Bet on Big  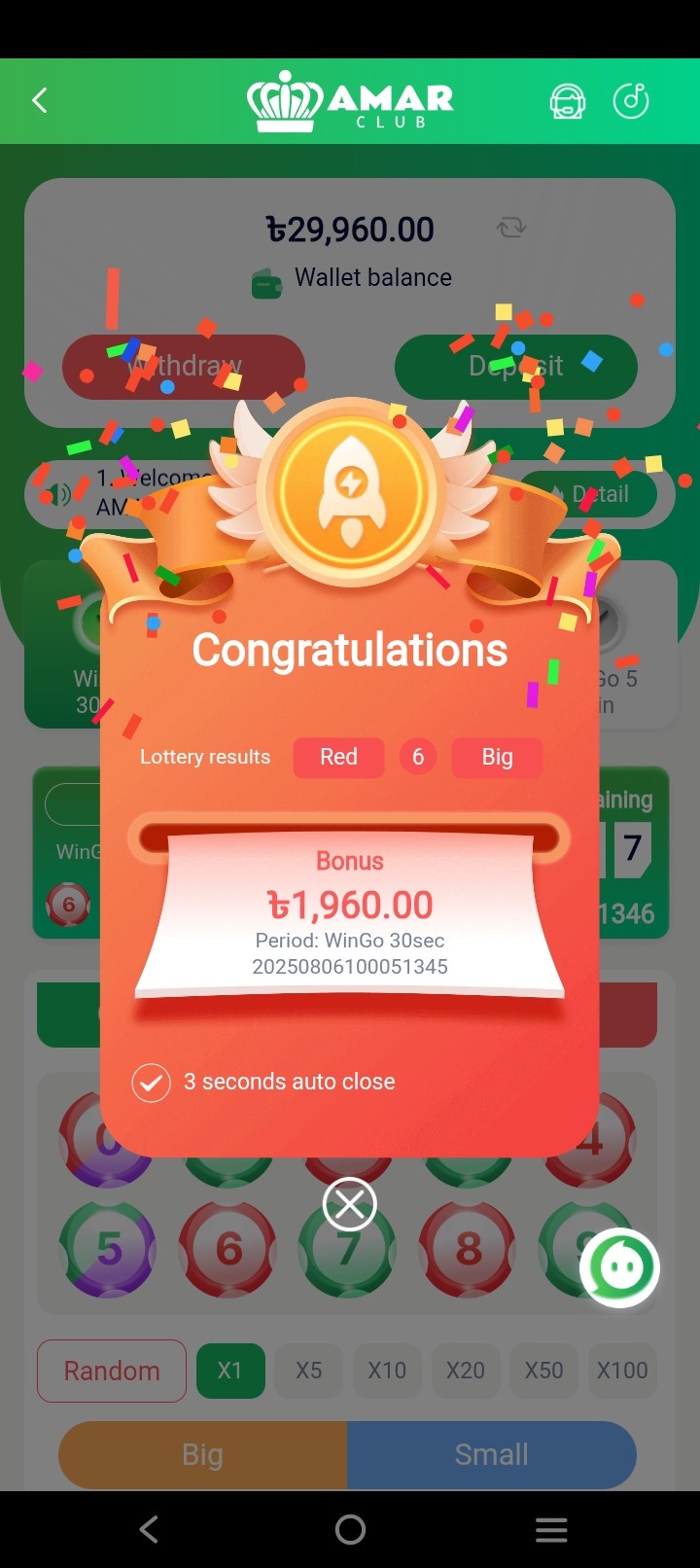(x=202, y=1454)
